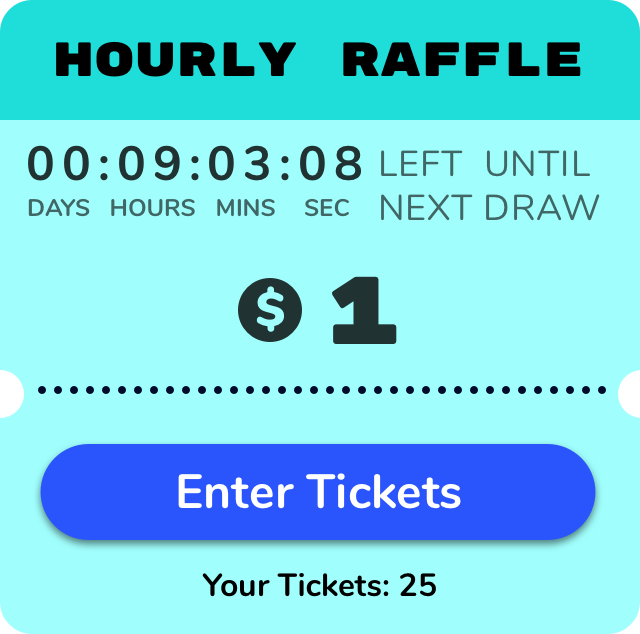Tap the Enter Tickets button

318,492
